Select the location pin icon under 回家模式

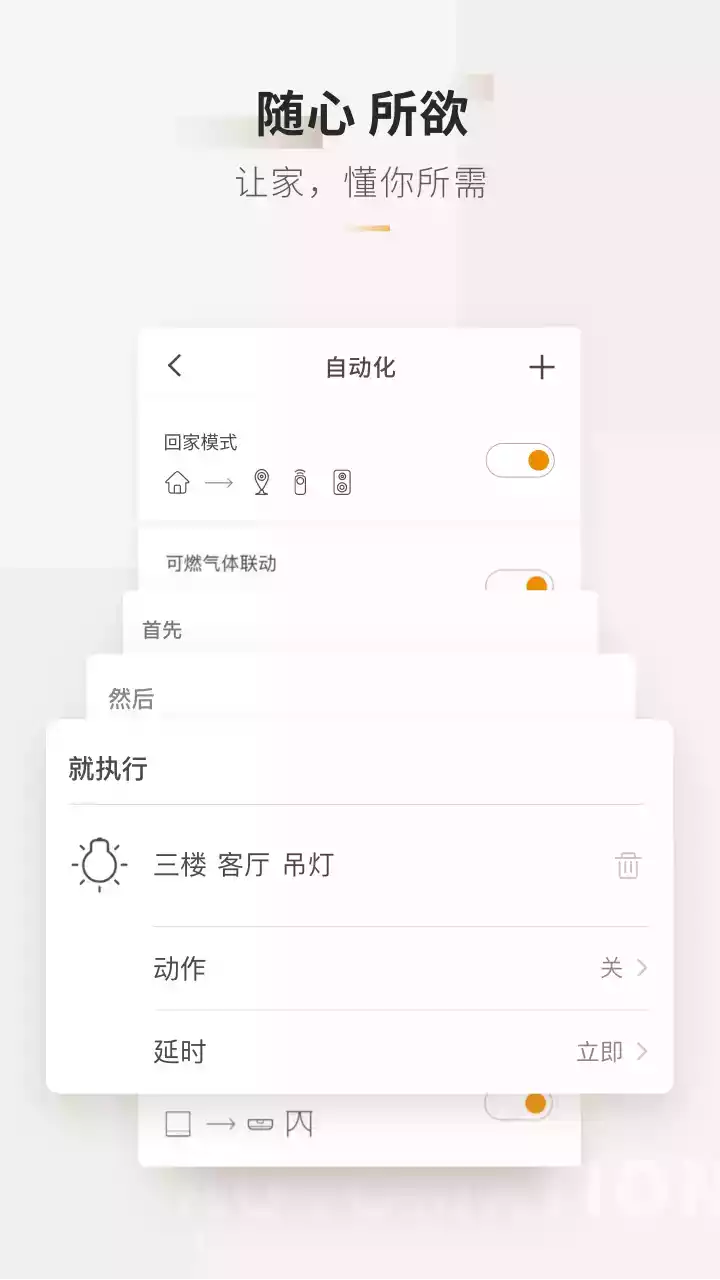click(259, 482)
